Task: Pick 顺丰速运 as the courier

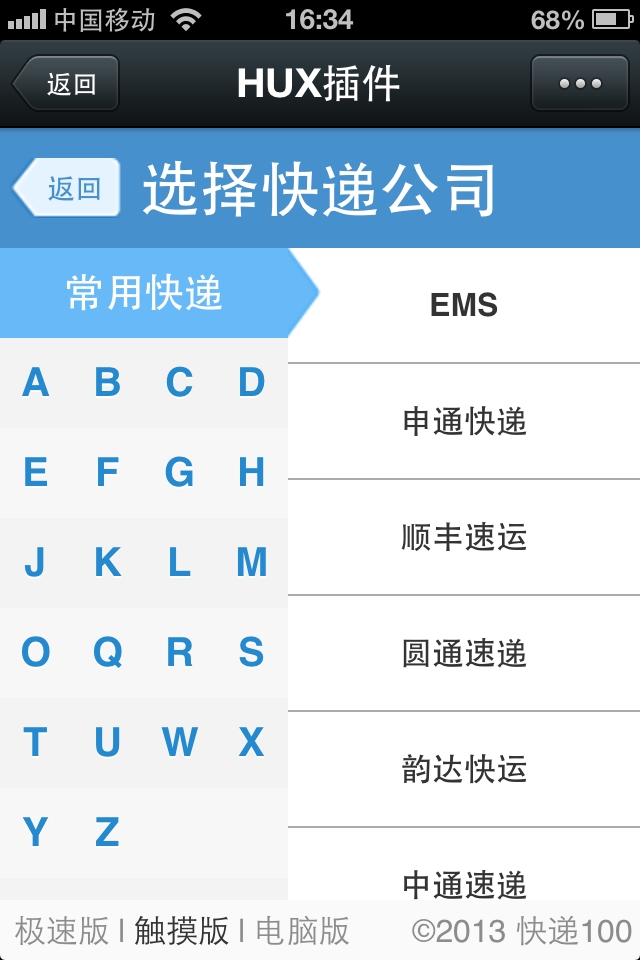Action: pos(464,538)
